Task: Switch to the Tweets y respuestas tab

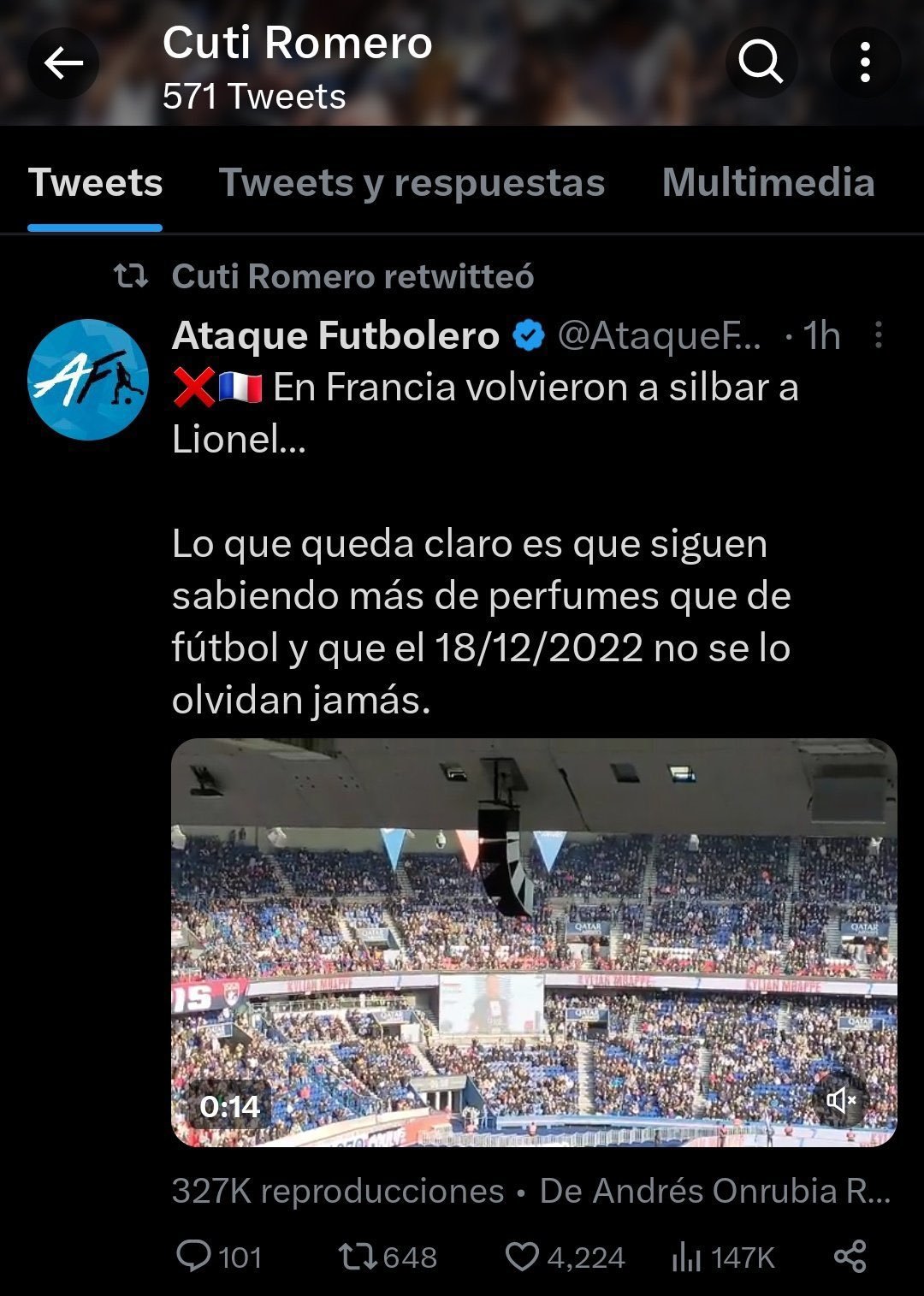Action: tap(412, 183)
